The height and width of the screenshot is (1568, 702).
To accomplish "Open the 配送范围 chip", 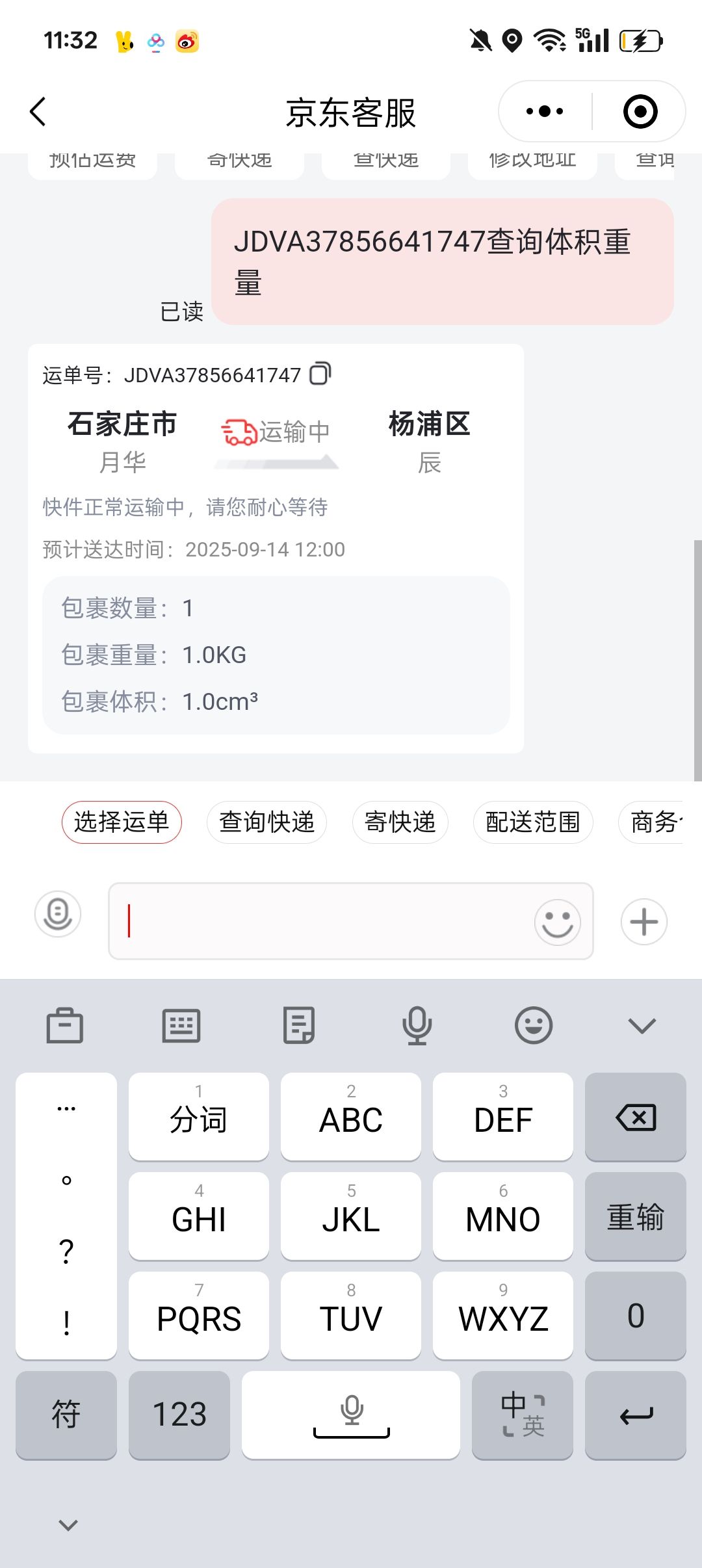I will [x=533, y=822].
